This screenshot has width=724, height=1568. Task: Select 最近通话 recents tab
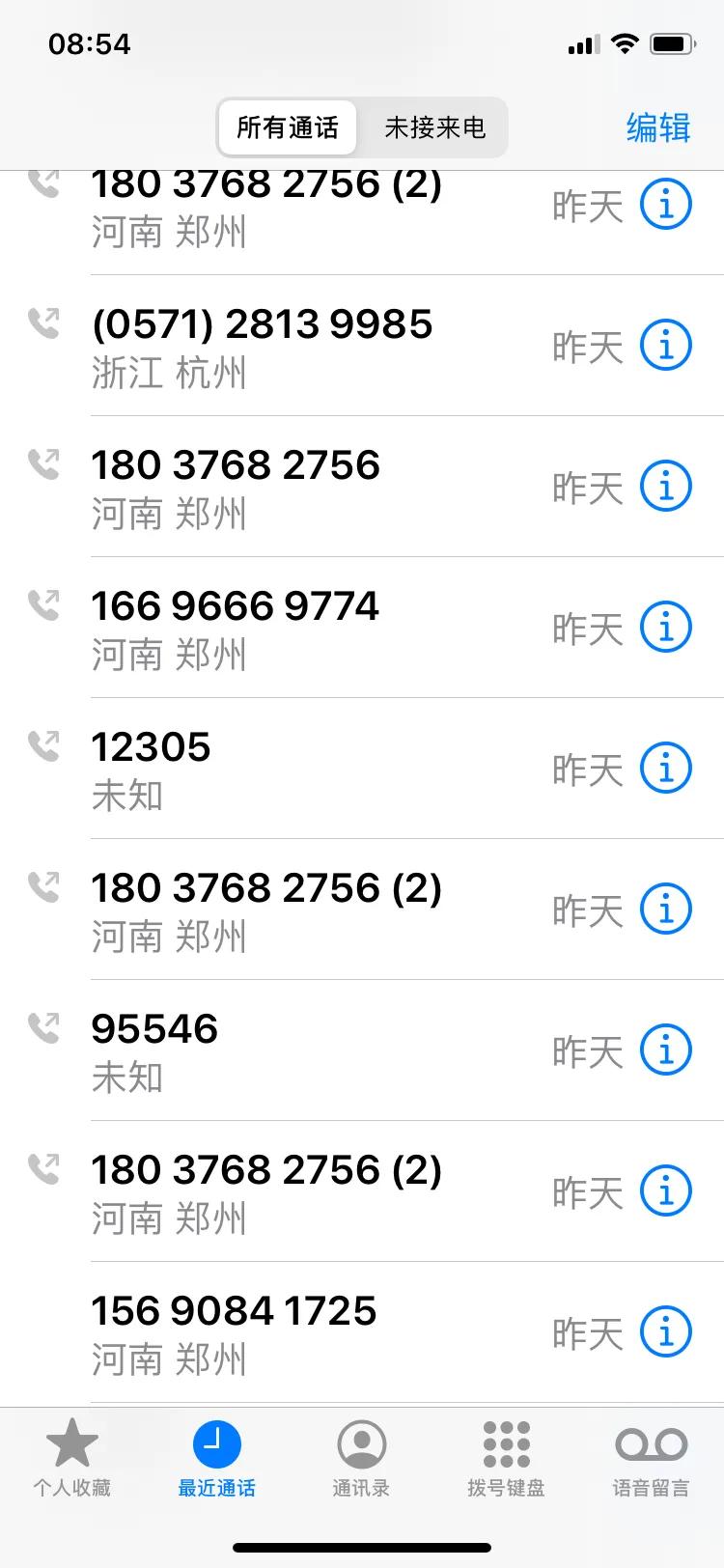217,1458
